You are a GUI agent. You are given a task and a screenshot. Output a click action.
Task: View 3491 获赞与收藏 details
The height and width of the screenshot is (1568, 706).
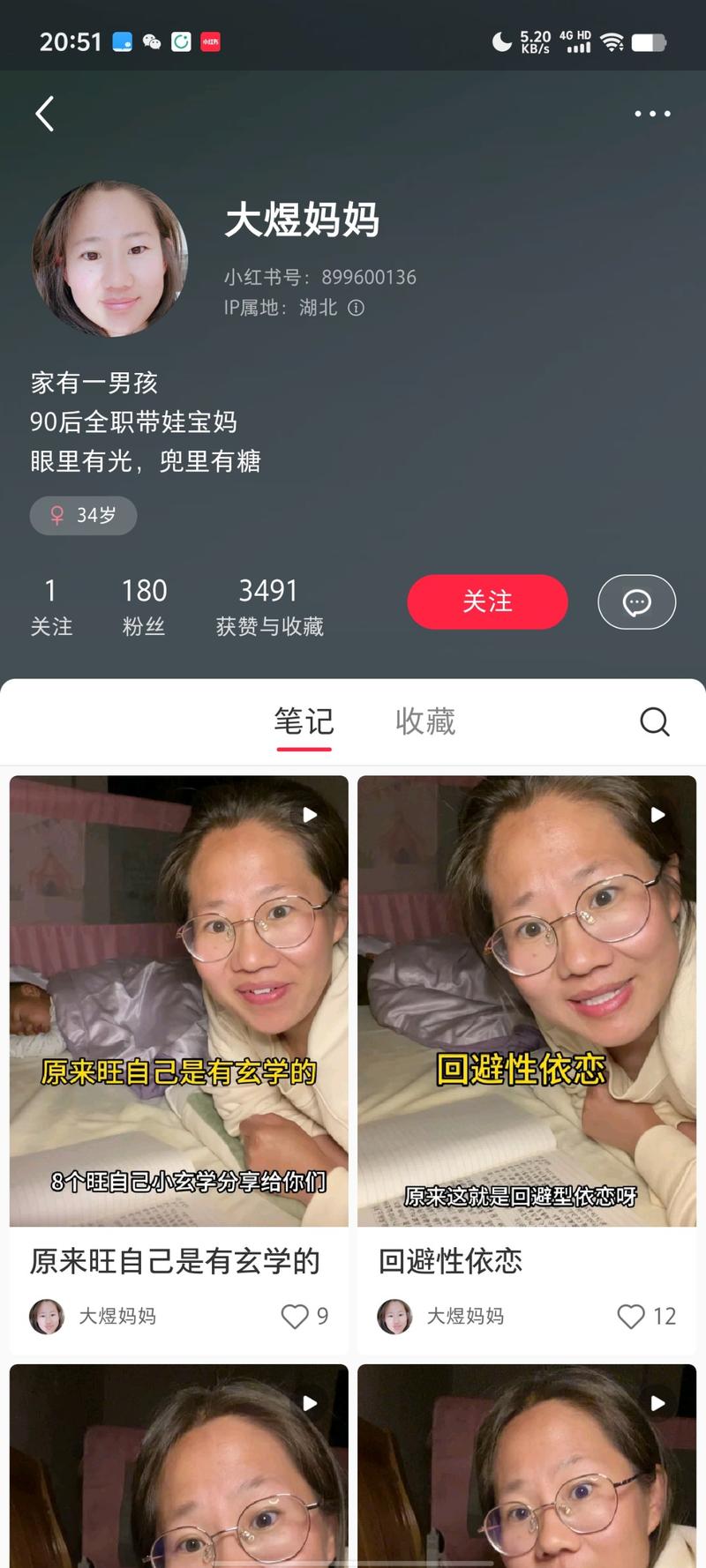[269, 607]
